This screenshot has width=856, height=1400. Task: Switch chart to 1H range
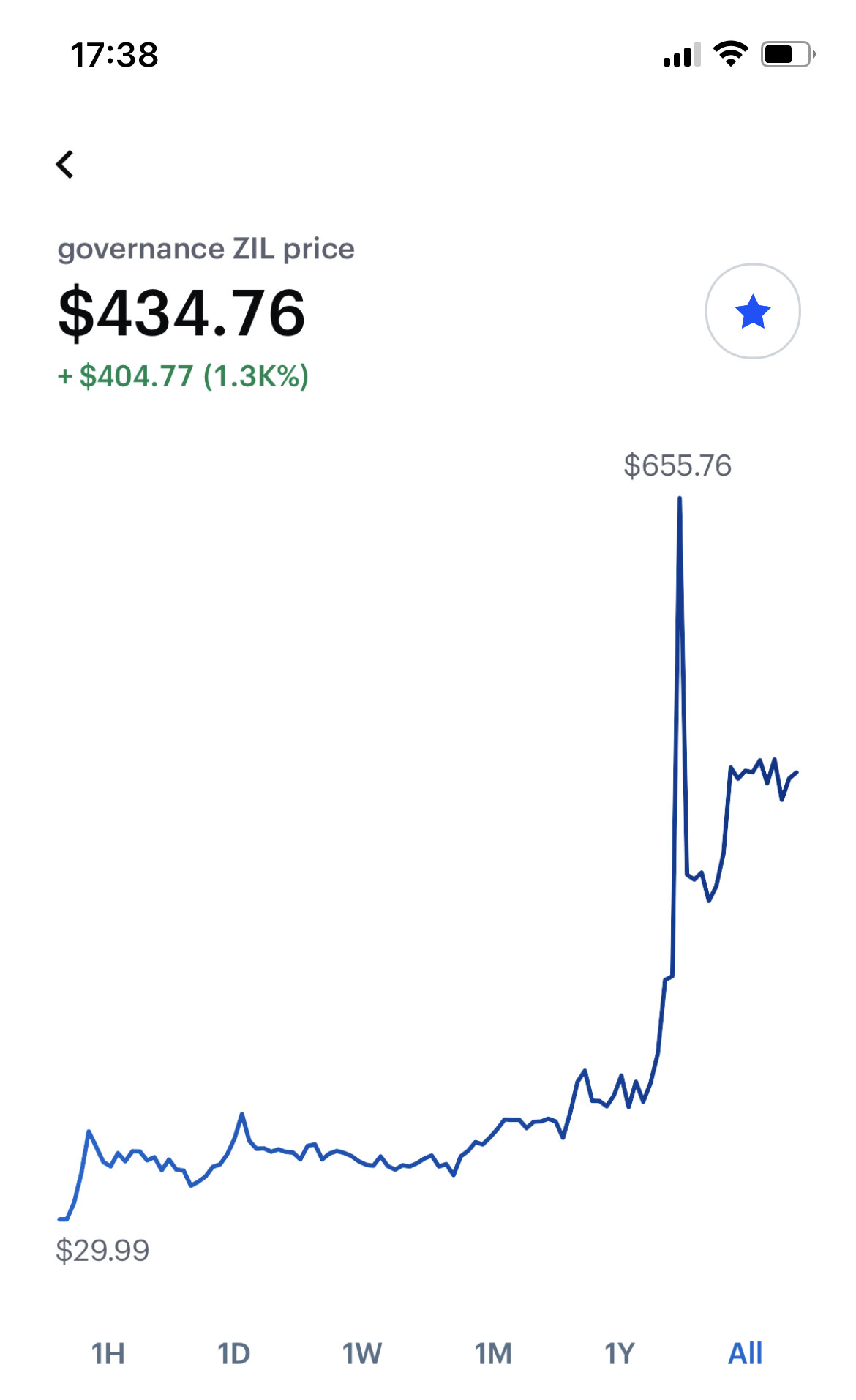click(108, 1354)
